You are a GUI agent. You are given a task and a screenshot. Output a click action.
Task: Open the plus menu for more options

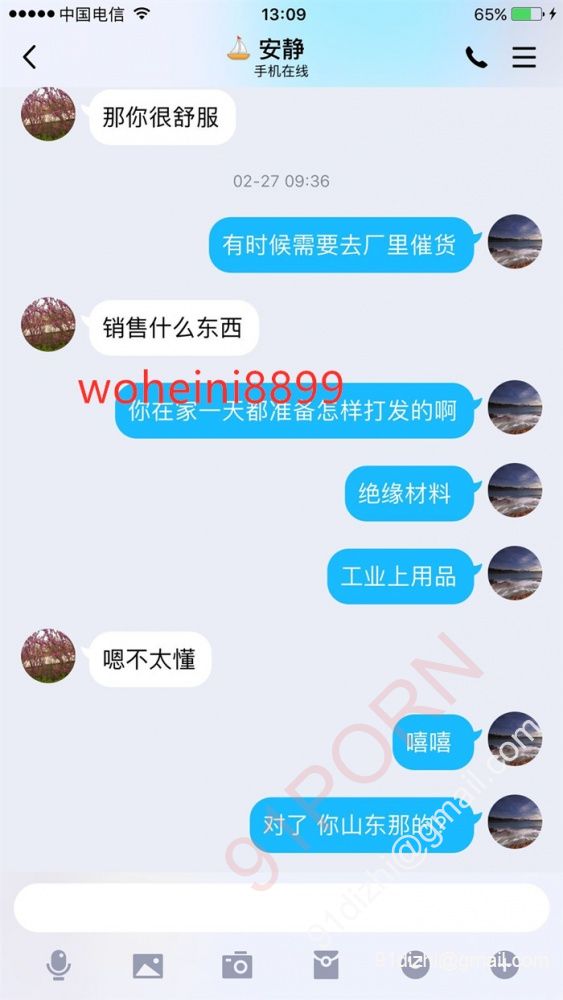(x=504, y=965)
